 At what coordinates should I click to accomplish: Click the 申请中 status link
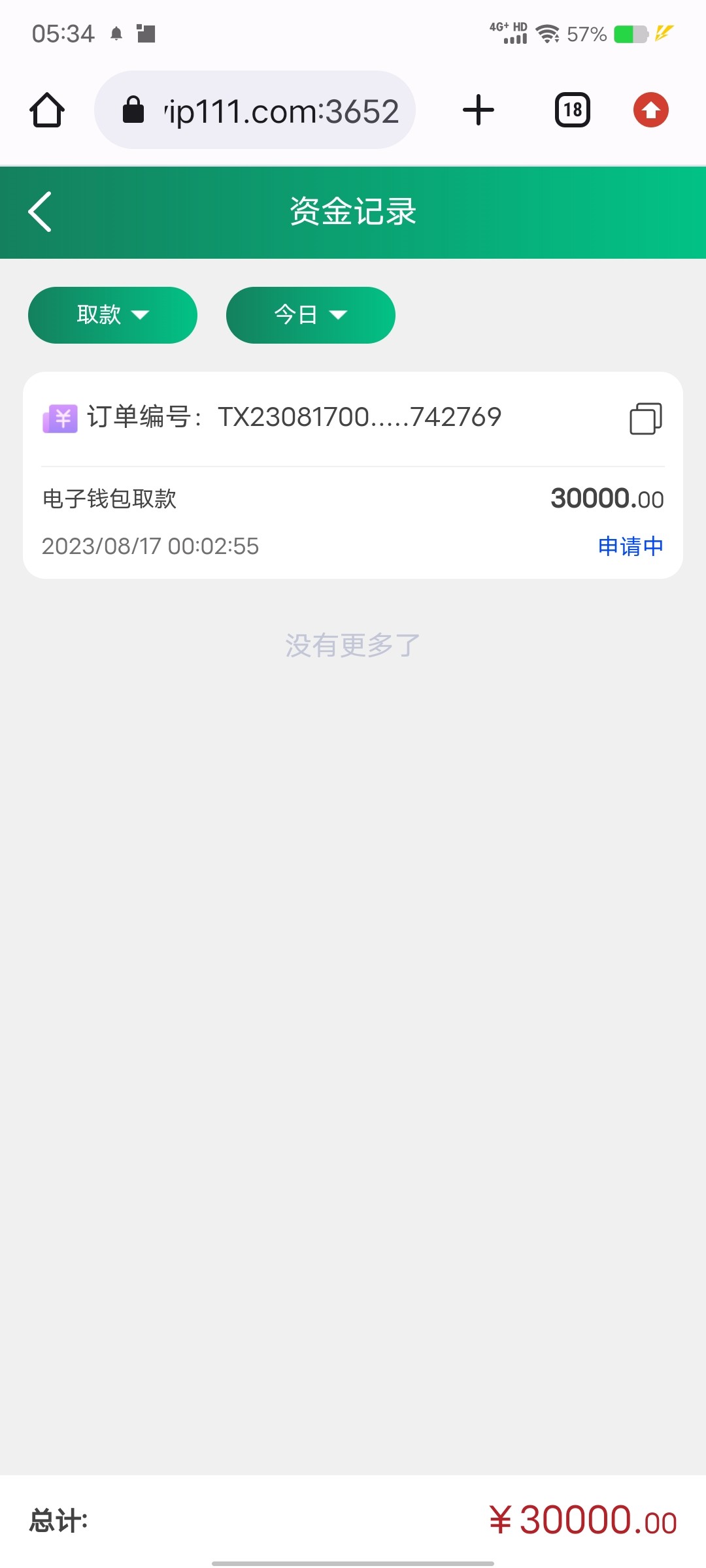coord(630,546)
